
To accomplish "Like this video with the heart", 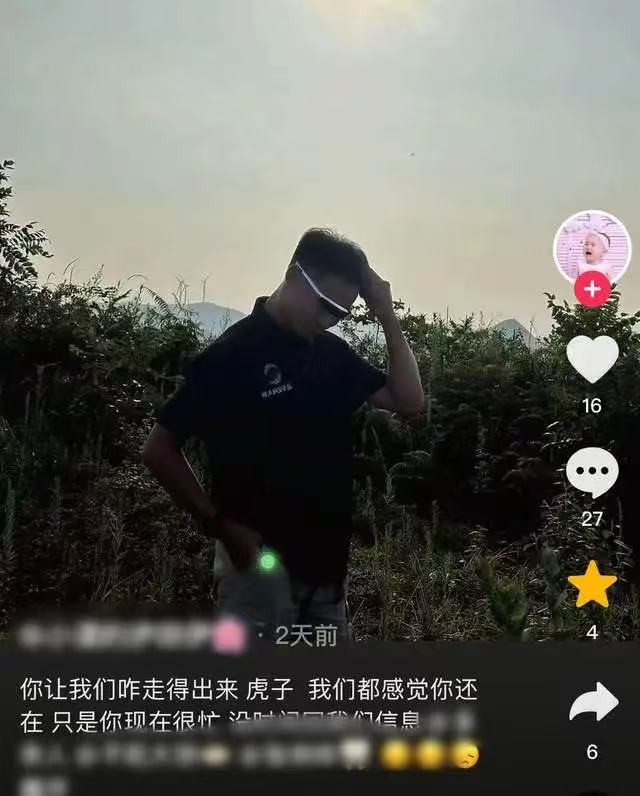I will (x=592, y=358).
